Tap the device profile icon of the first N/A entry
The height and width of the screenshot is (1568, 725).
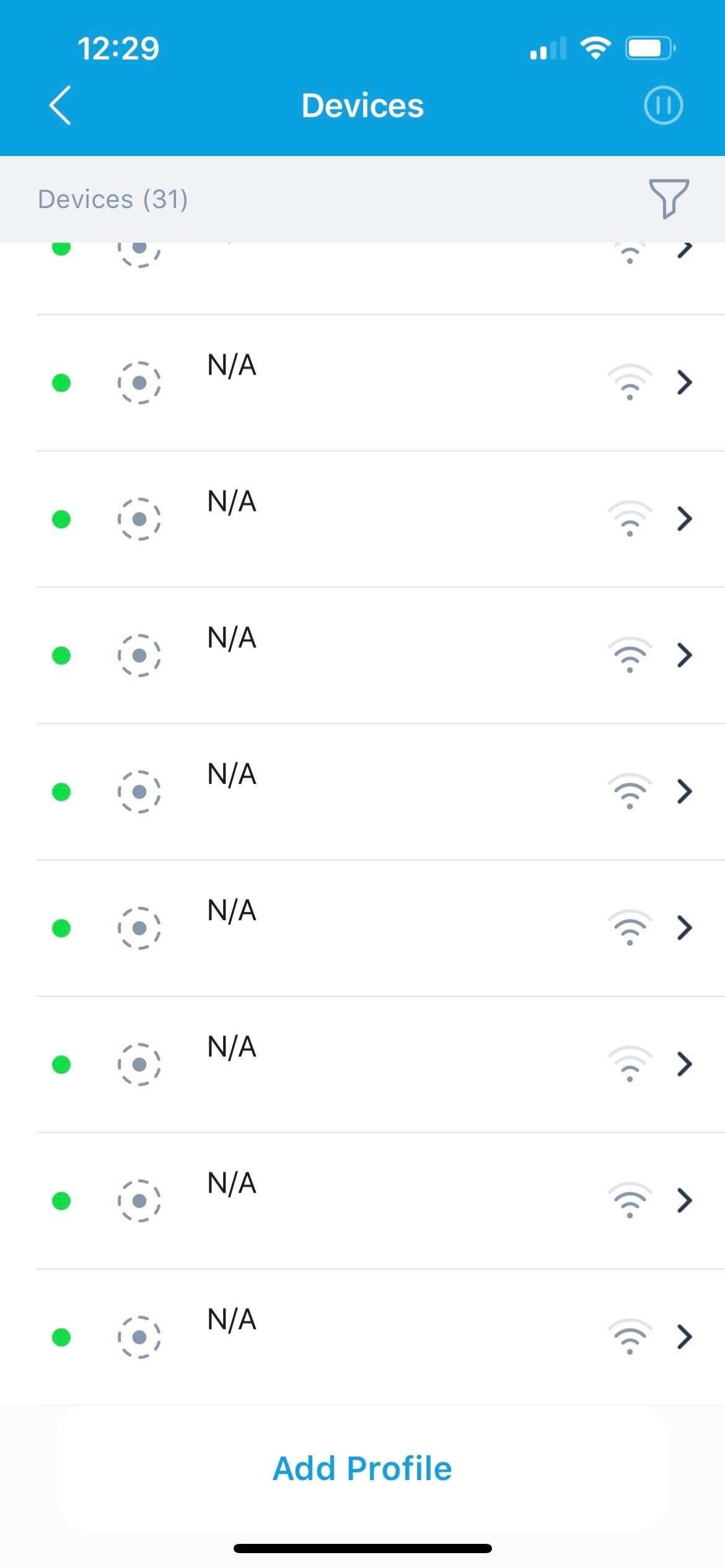pyautogui.click(x=139, y=382)
